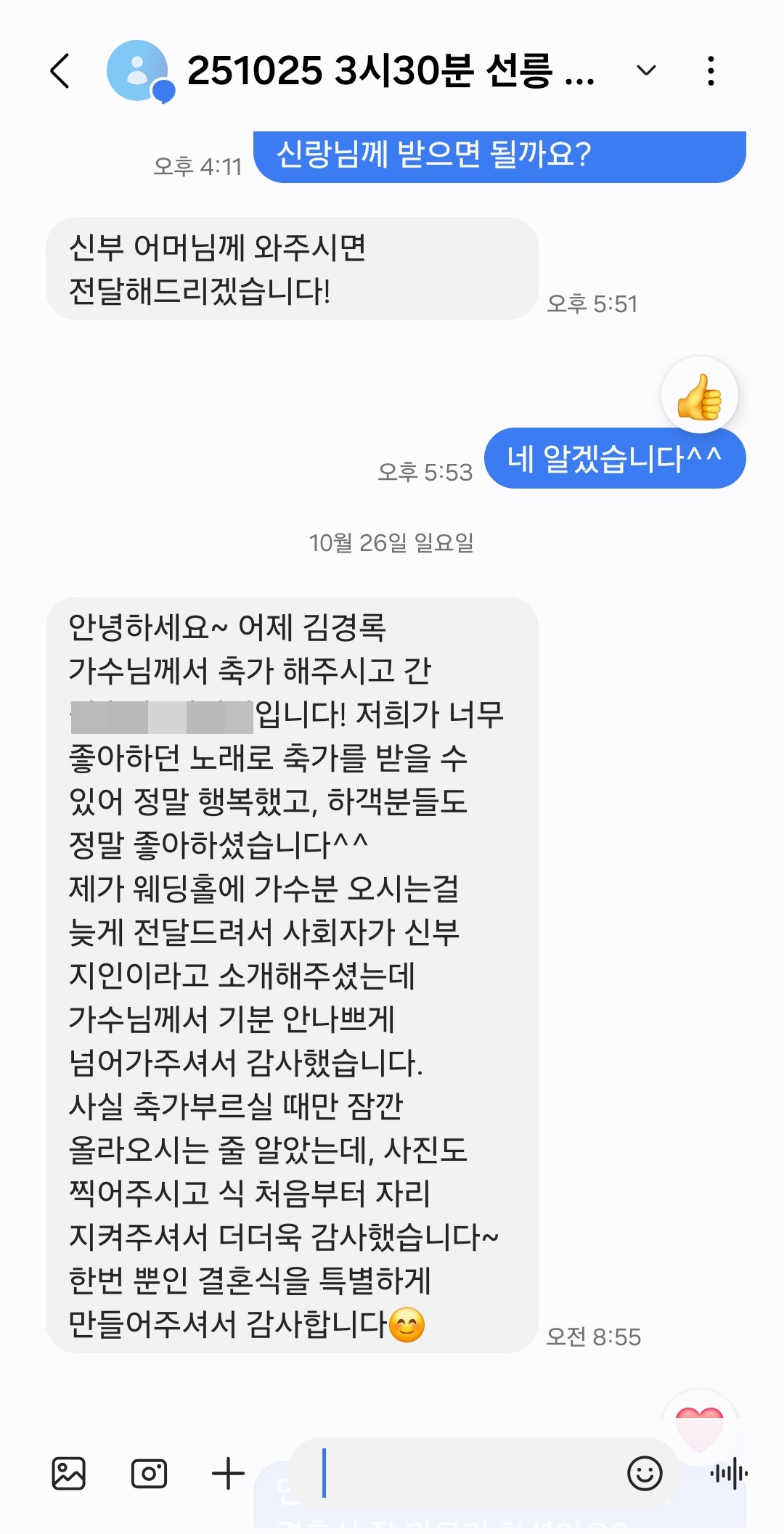This screenshot has height=1534, width=784.
Task: Open the camera to take a photo
Action: 149,1474
